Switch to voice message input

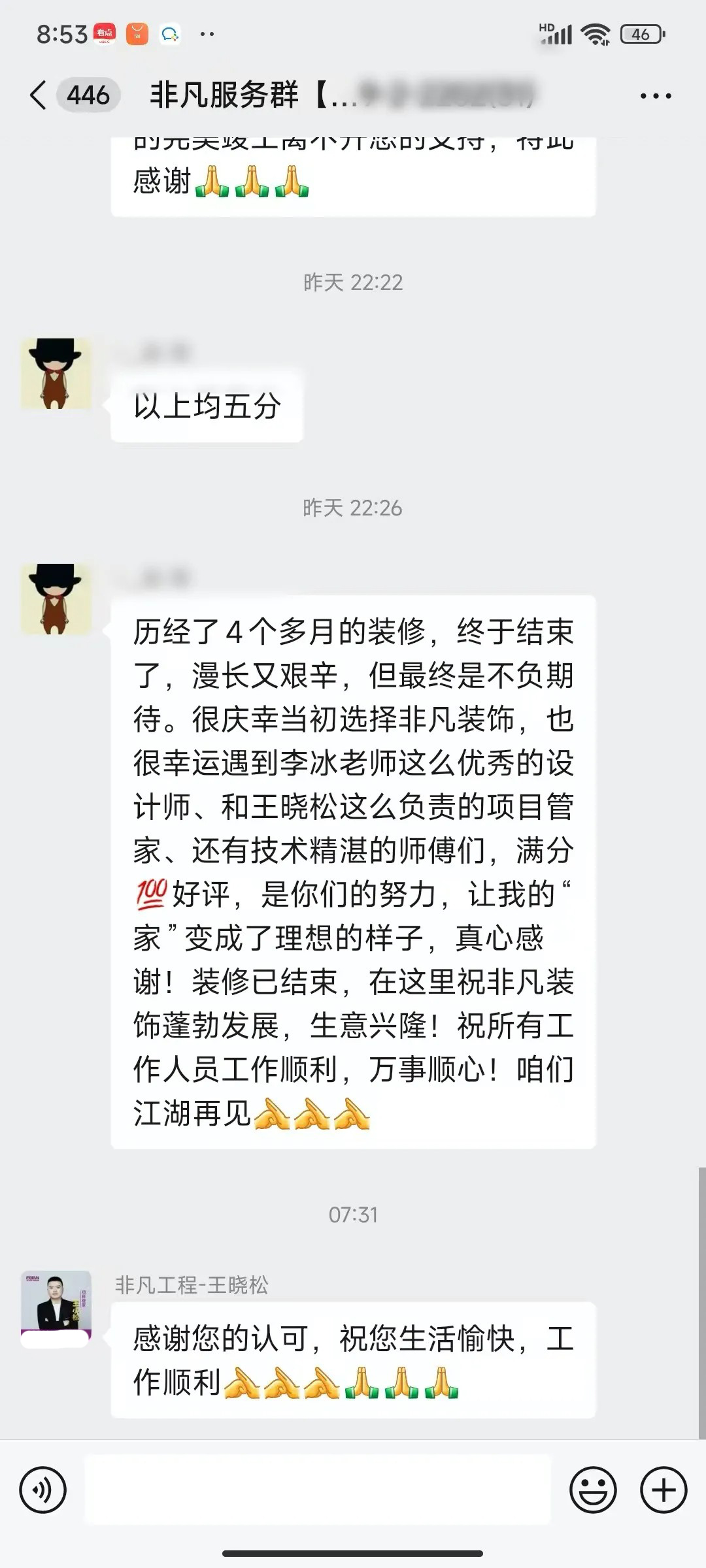43,1490
